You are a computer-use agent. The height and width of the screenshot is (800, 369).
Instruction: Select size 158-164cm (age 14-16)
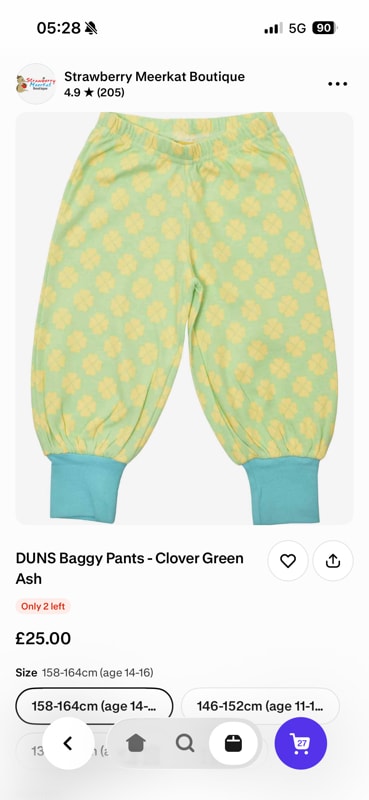[x=94, y=706]
